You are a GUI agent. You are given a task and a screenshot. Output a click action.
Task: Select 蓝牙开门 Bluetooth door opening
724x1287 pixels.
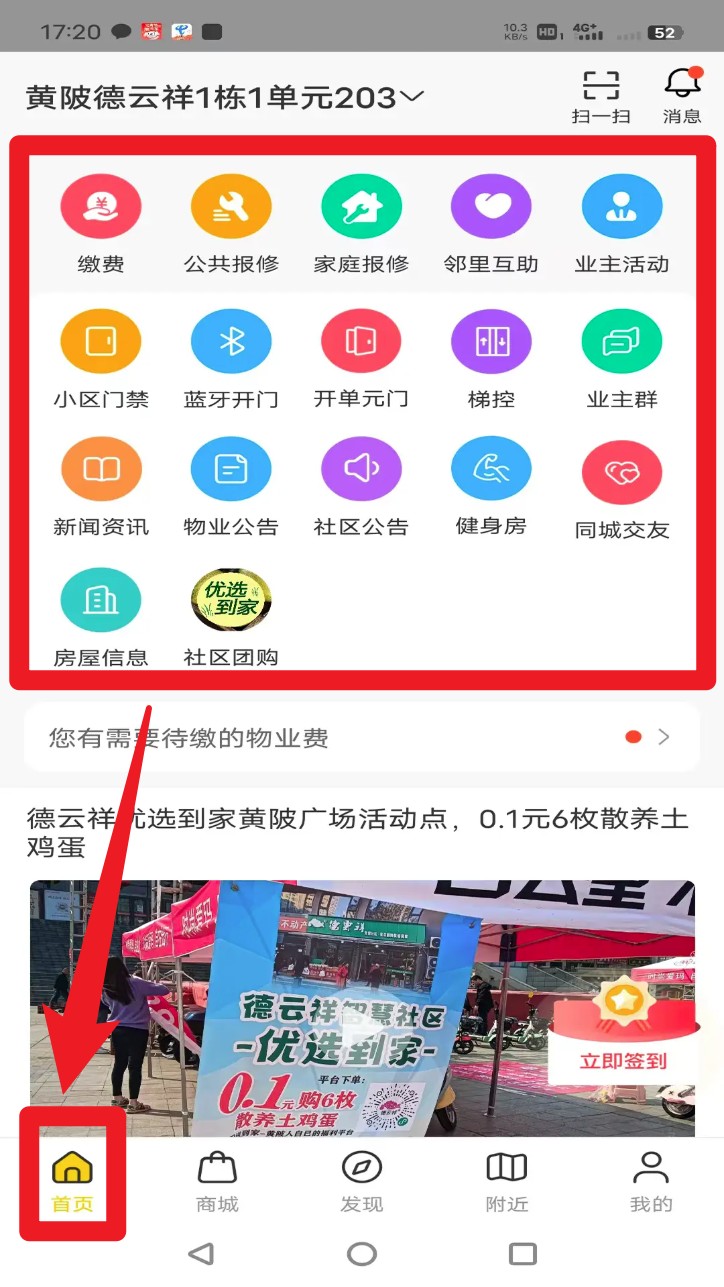[x=231, y=358]
